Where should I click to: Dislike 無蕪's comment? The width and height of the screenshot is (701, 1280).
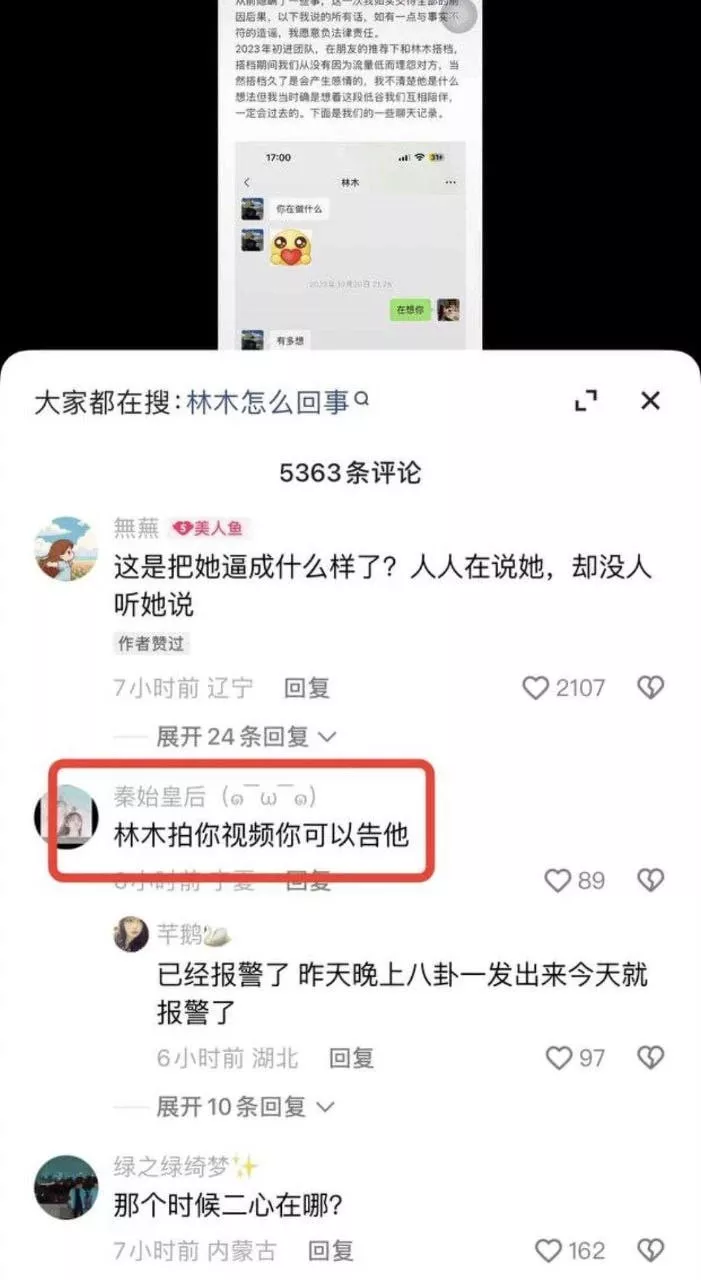[651, 688]
